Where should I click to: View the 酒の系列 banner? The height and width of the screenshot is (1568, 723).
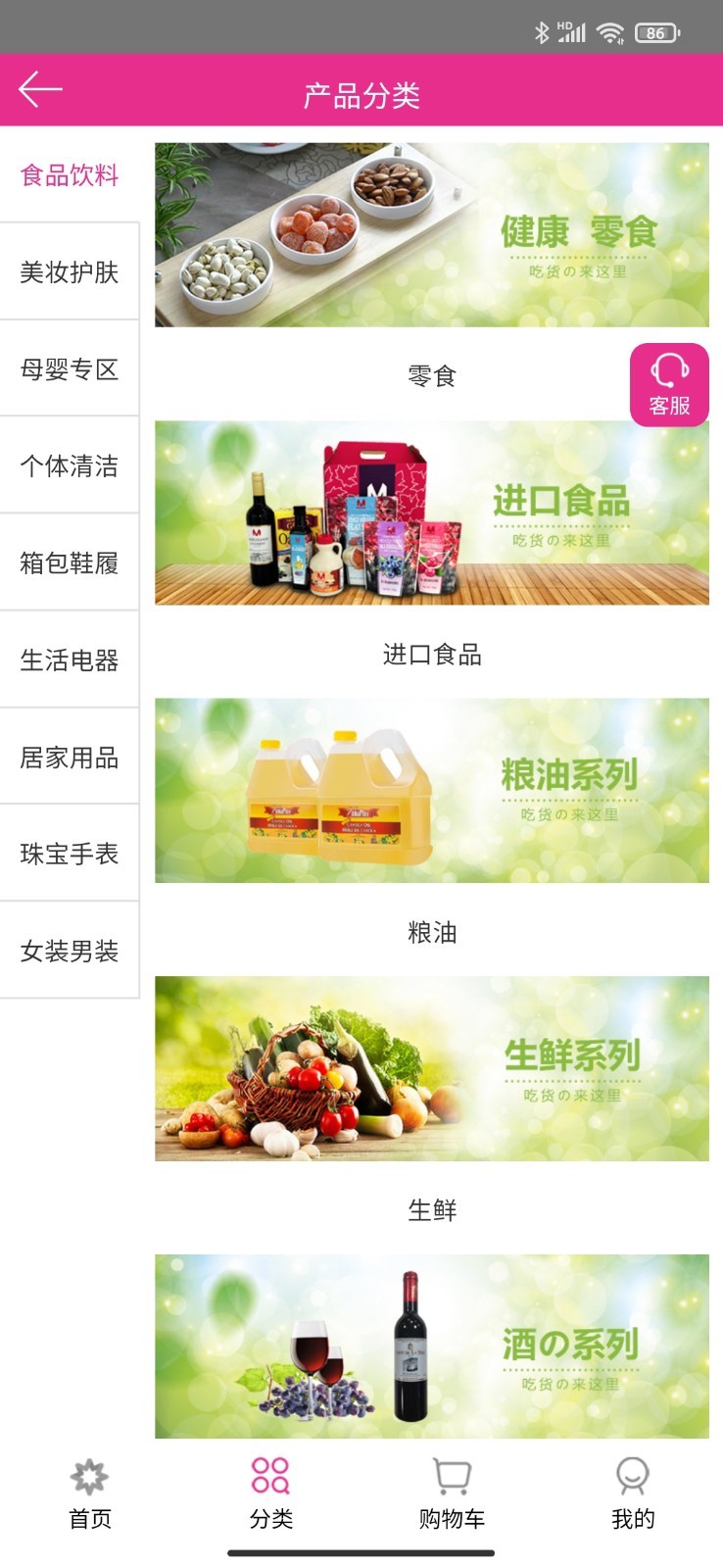[x=431, y=1346]
